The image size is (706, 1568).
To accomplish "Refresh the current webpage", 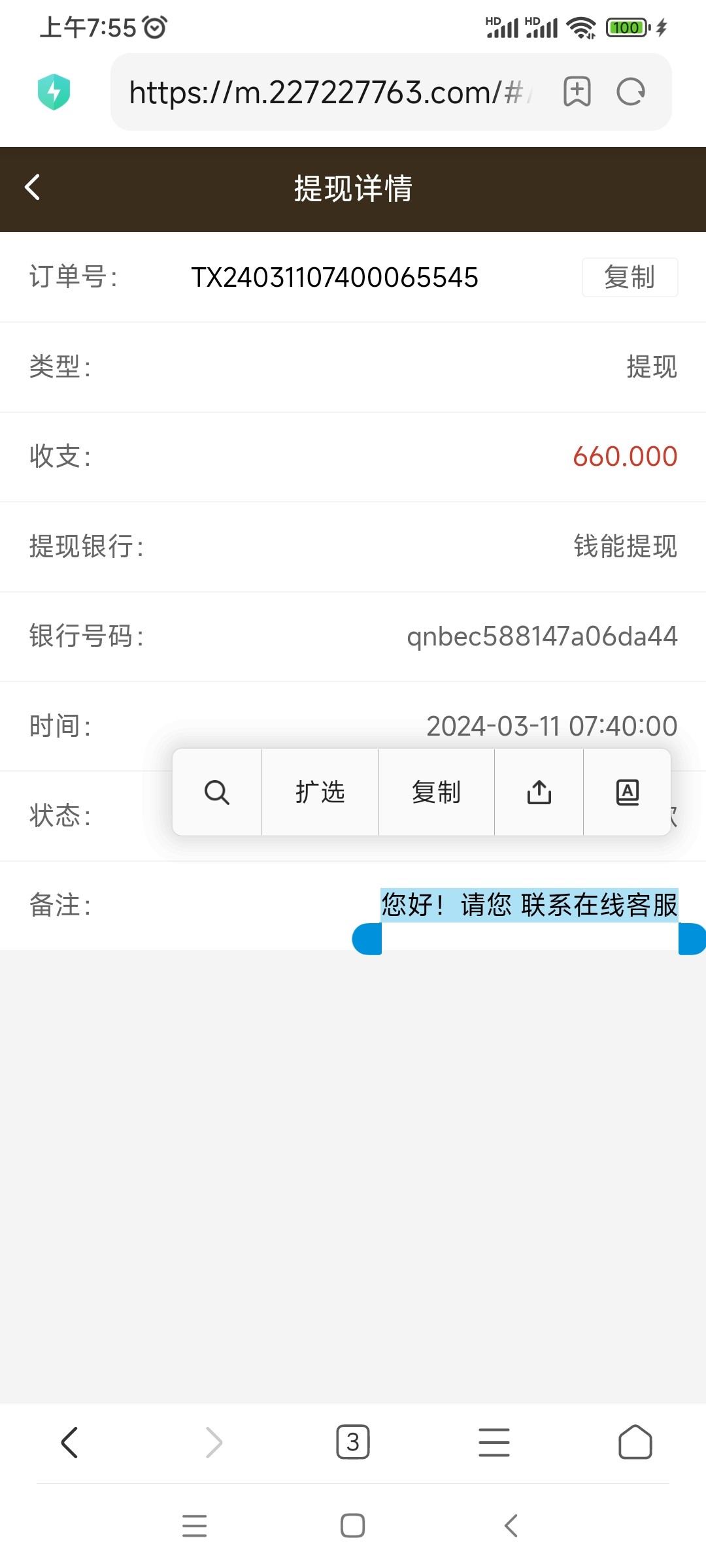I will 628,91.
